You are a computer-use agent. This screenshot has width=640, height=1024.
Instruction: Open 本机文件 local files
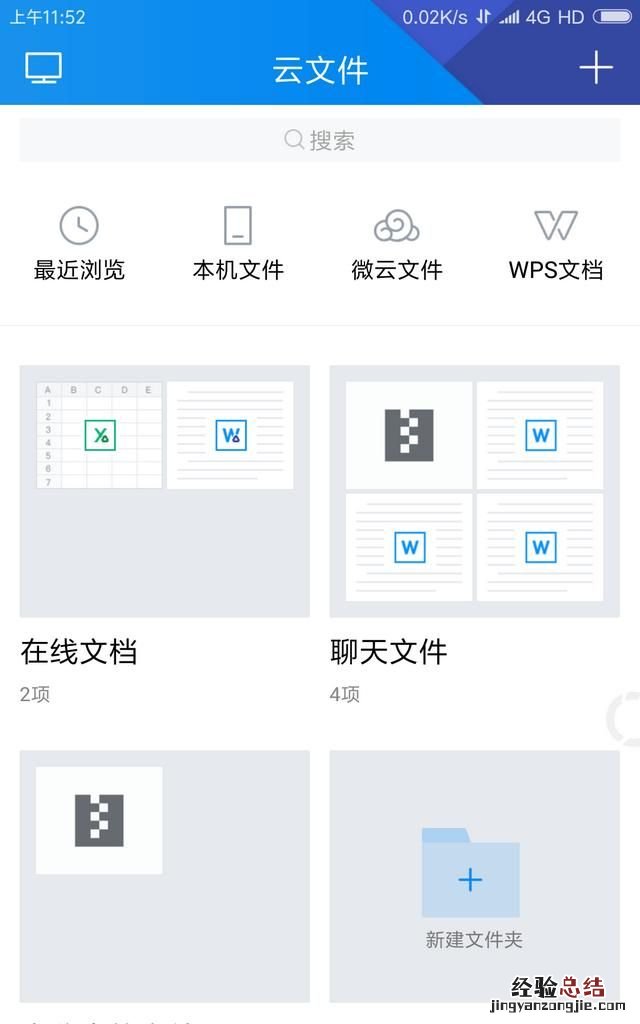[x=238, y=243]
